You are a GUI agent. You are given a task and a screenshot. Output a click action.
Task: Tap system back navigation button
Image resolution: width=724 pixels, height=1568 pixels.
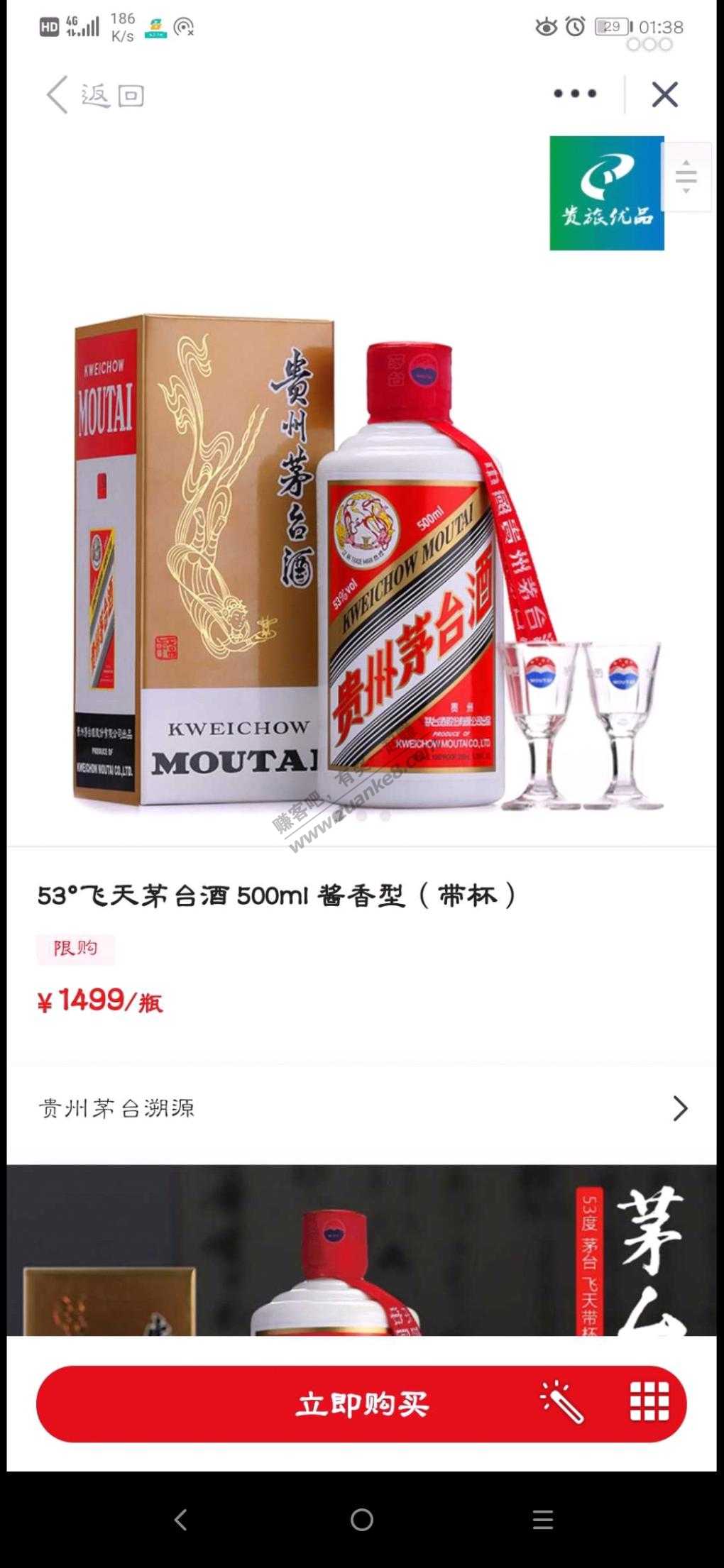181,1520
